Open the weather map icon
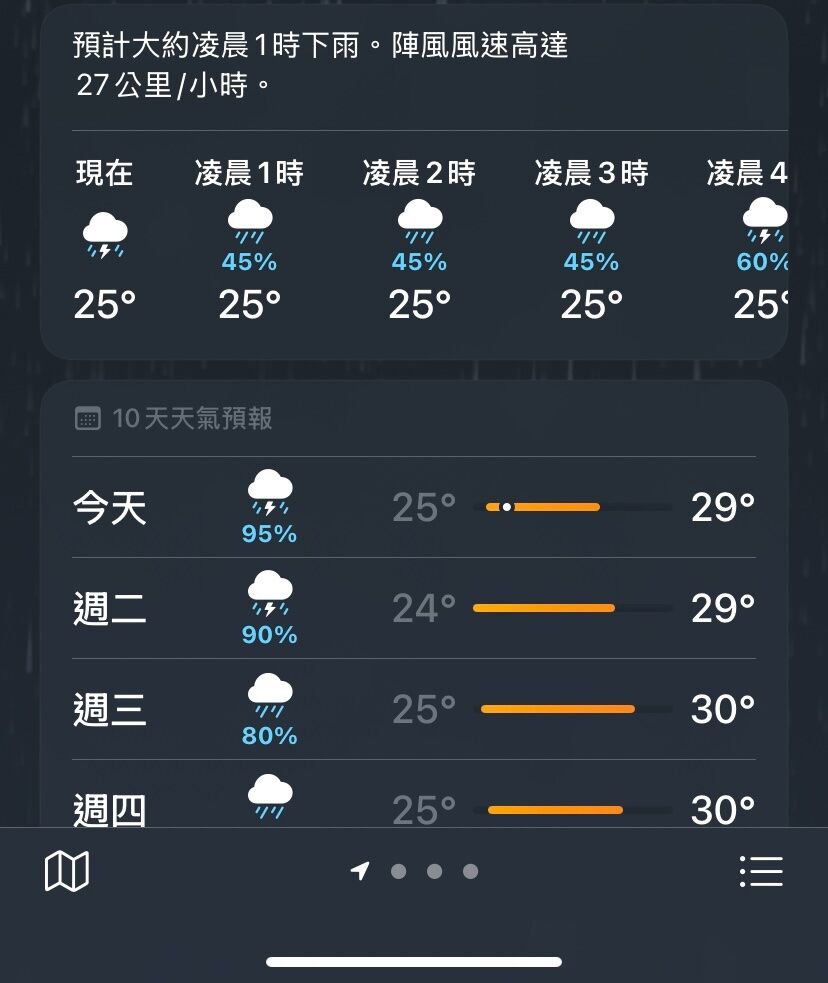 click(x=67, y=871)
